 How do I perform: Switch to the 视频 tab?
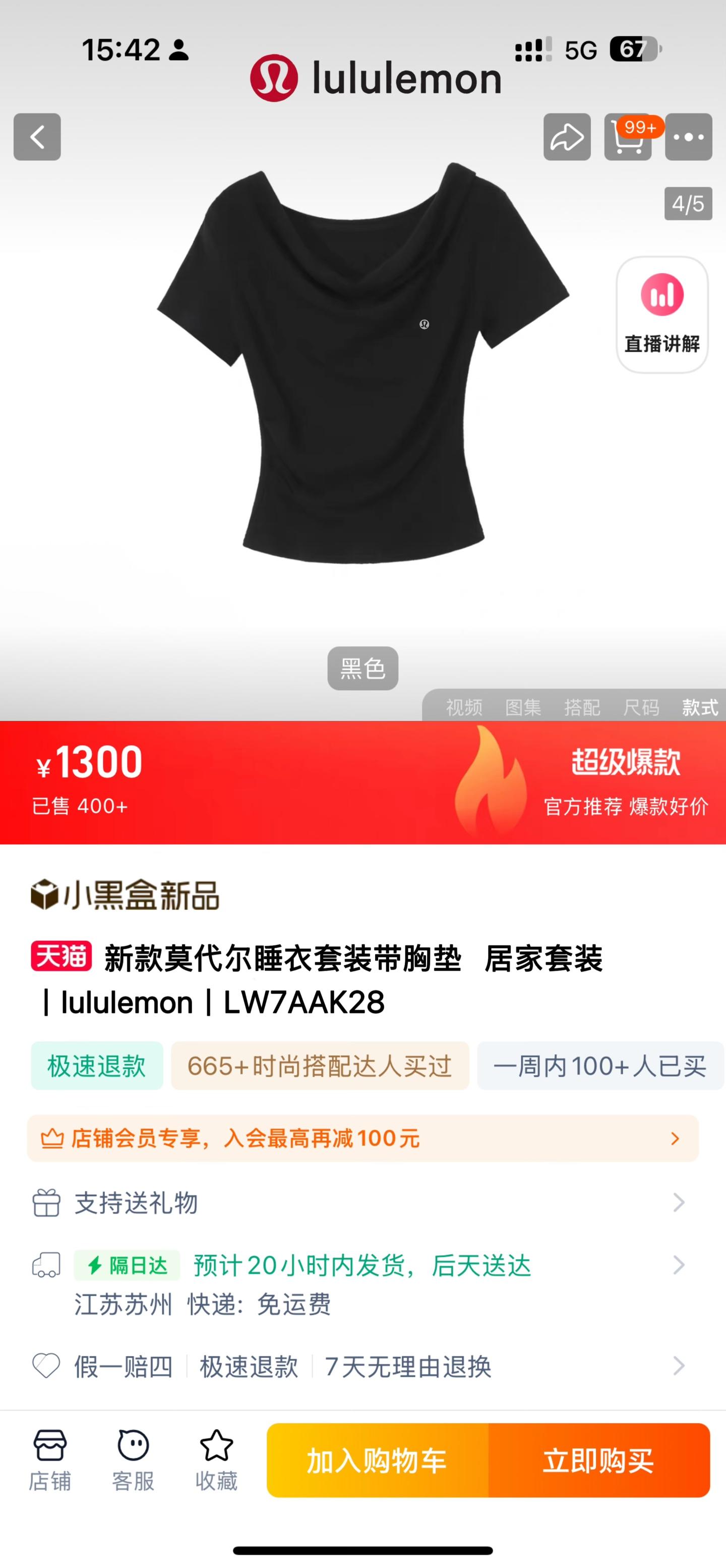tap(464, 707)
